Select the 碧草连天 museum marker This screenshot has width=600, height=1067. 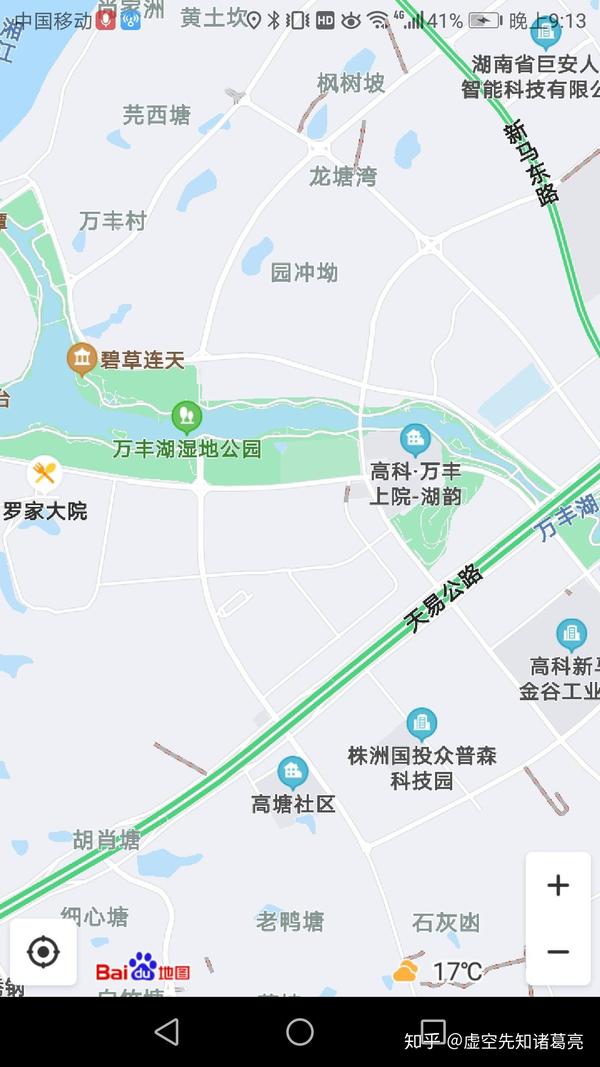82,359
